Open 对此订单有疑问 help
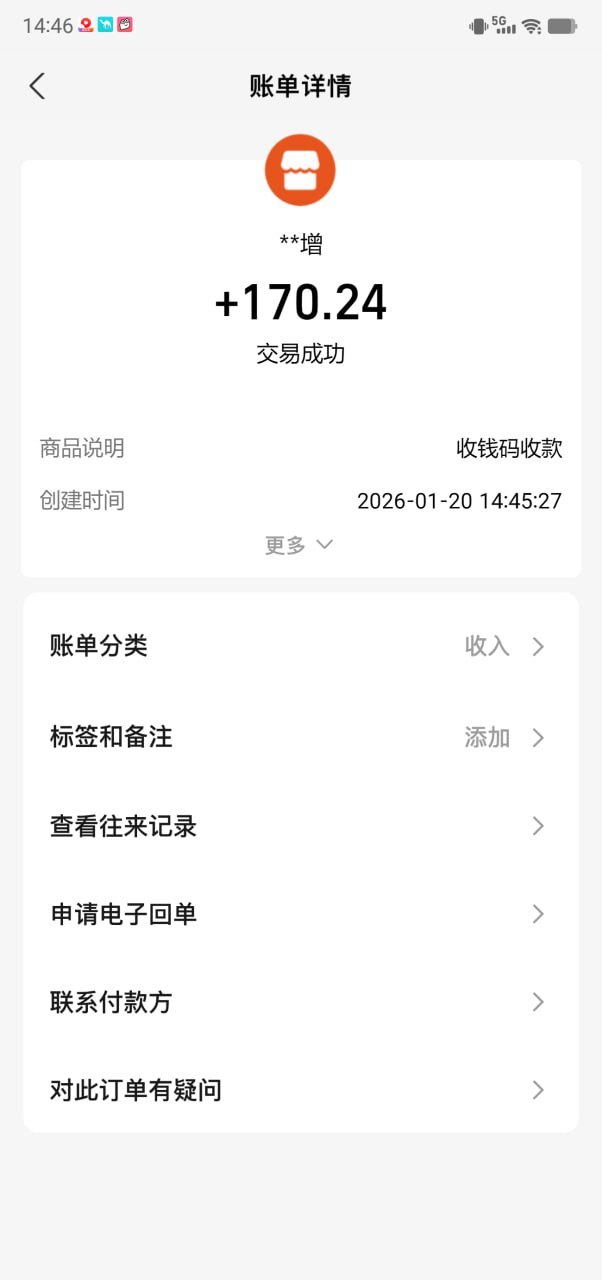 [x=300, y=1090]
